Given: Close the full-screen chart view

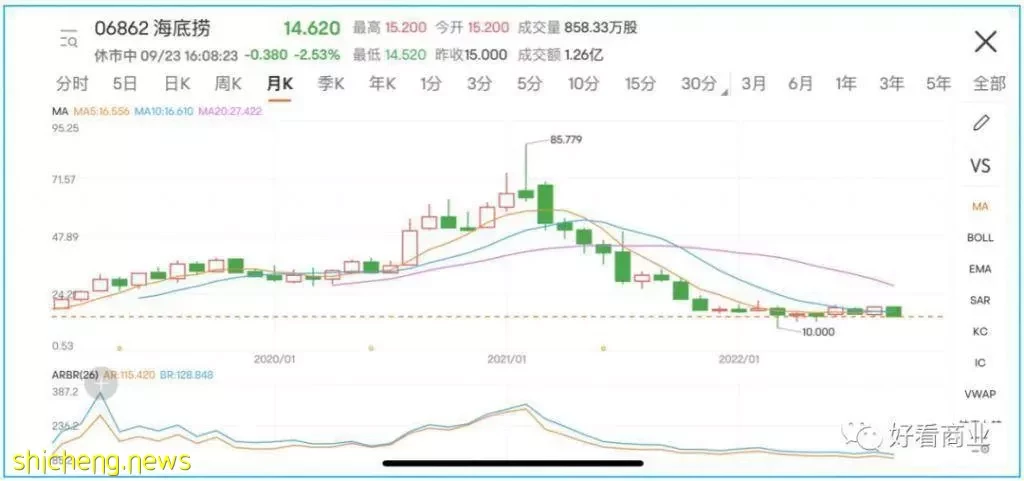Looking at the screenshot, I should (x=985, y=41).
